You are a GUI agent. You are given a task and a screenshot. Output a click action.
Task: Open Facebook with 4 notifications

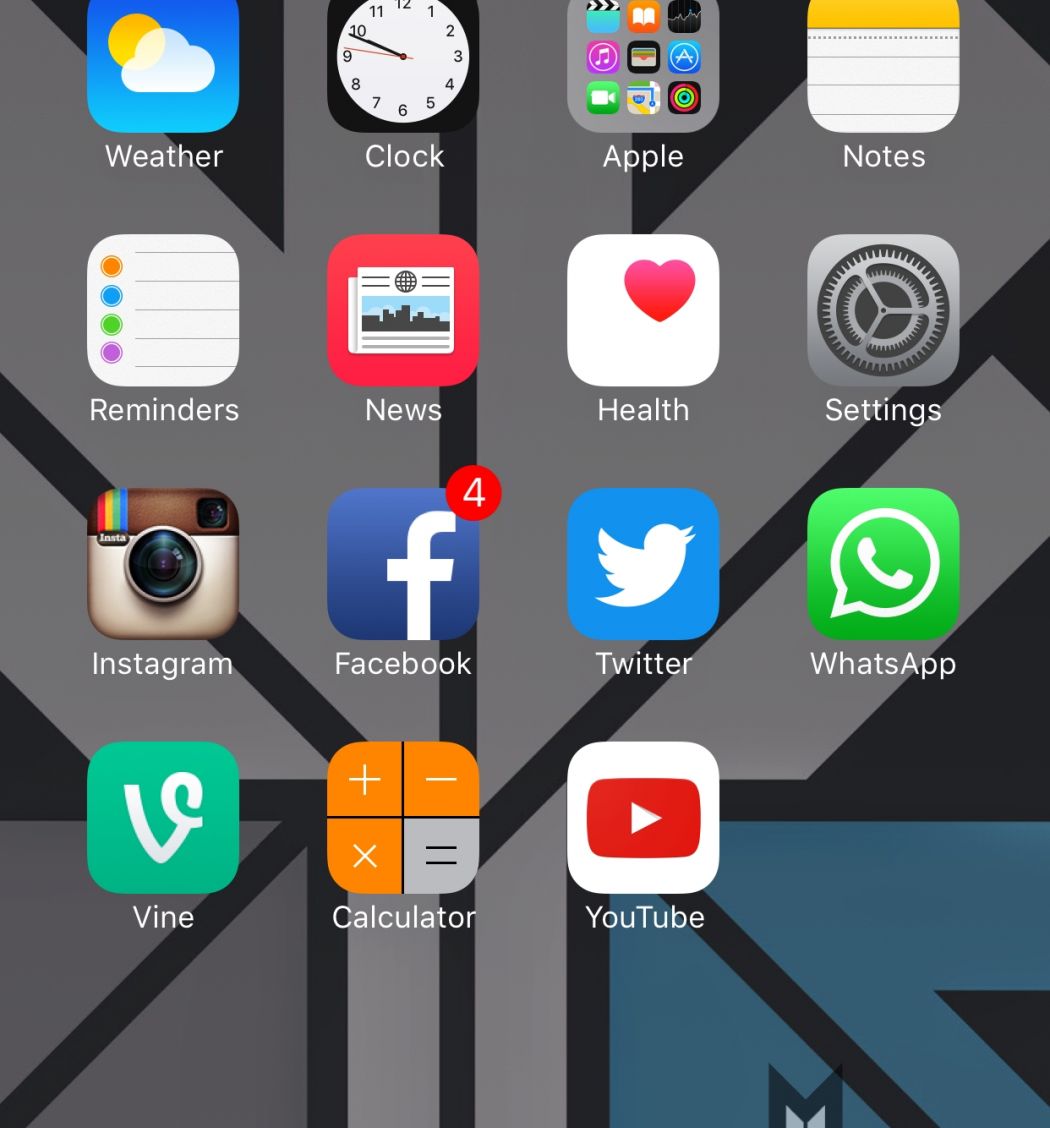click(403, 564)
